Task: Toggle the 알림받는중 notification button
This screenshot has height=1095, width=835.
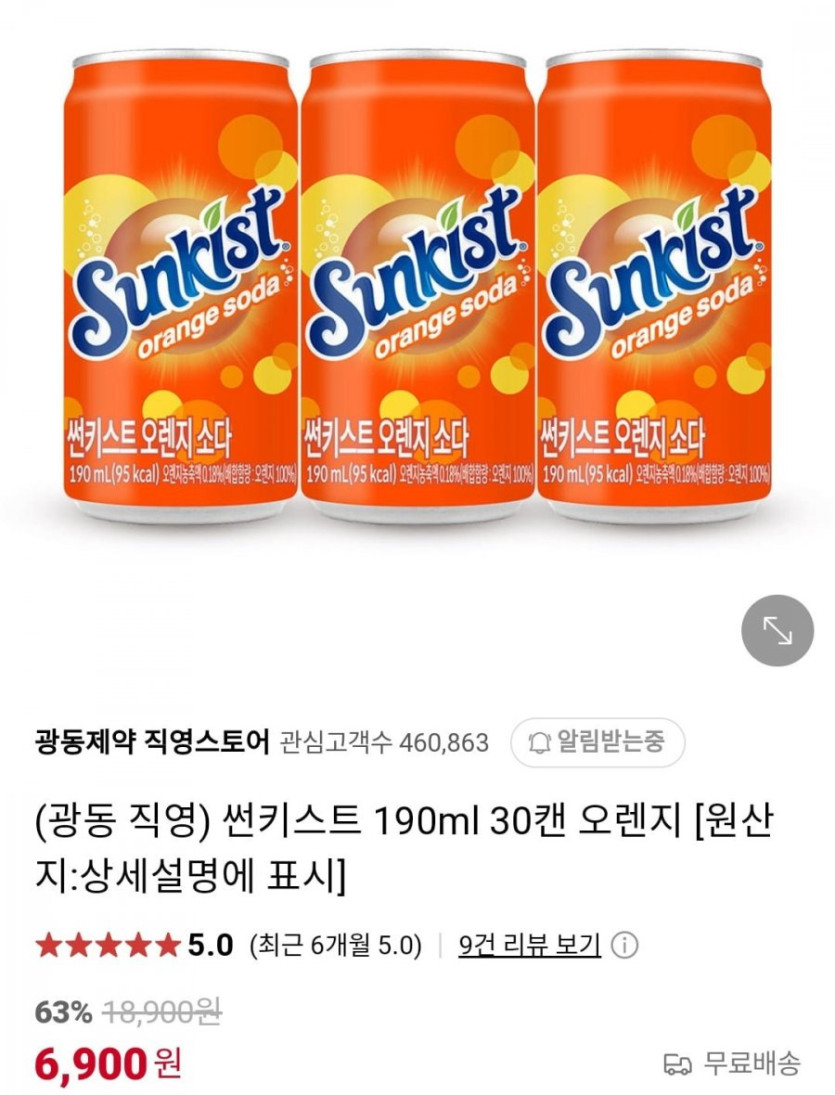Action: (597, 742)
